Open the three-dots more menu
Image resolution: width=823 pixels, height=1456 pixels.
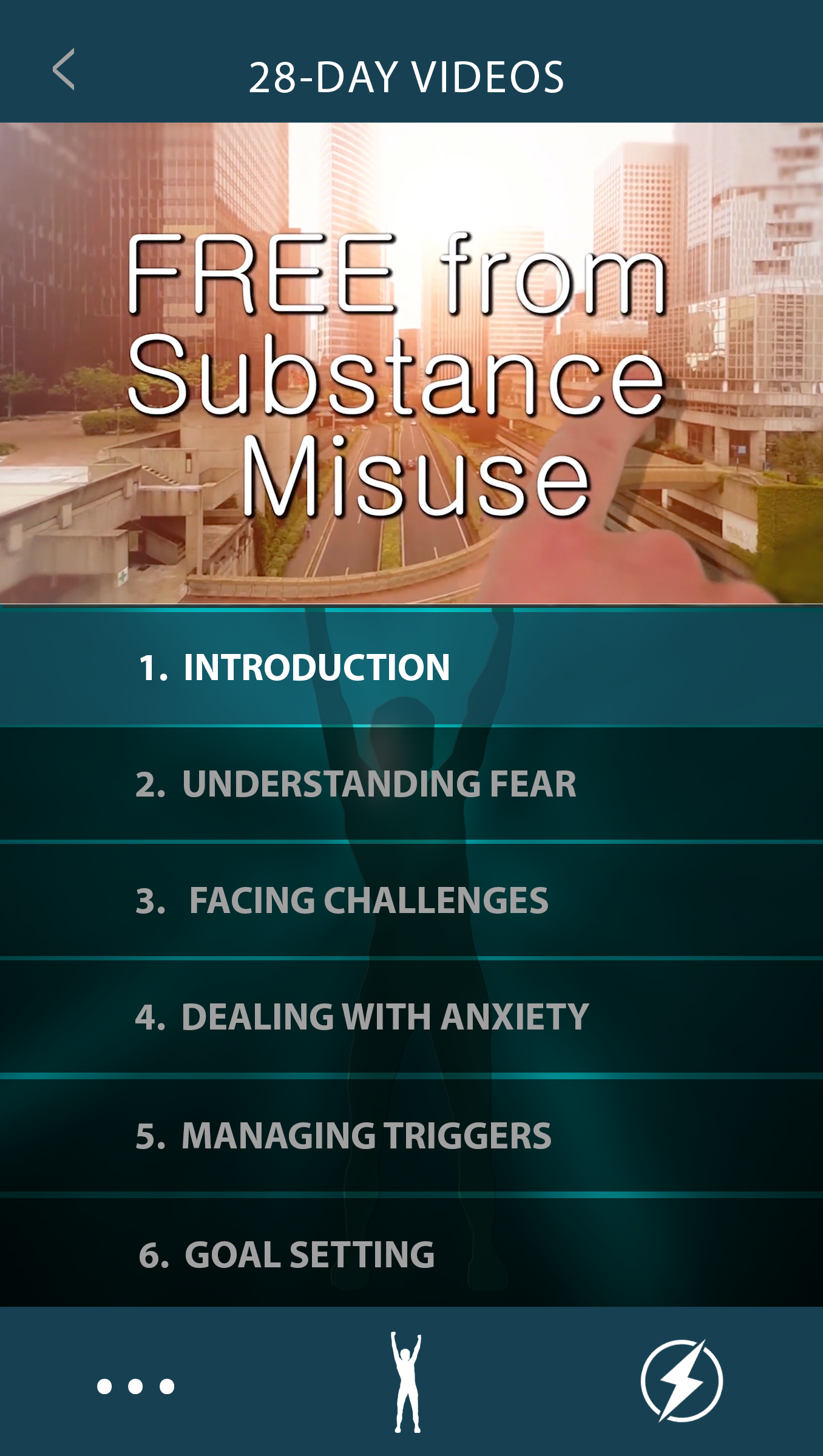(136, 1386)
